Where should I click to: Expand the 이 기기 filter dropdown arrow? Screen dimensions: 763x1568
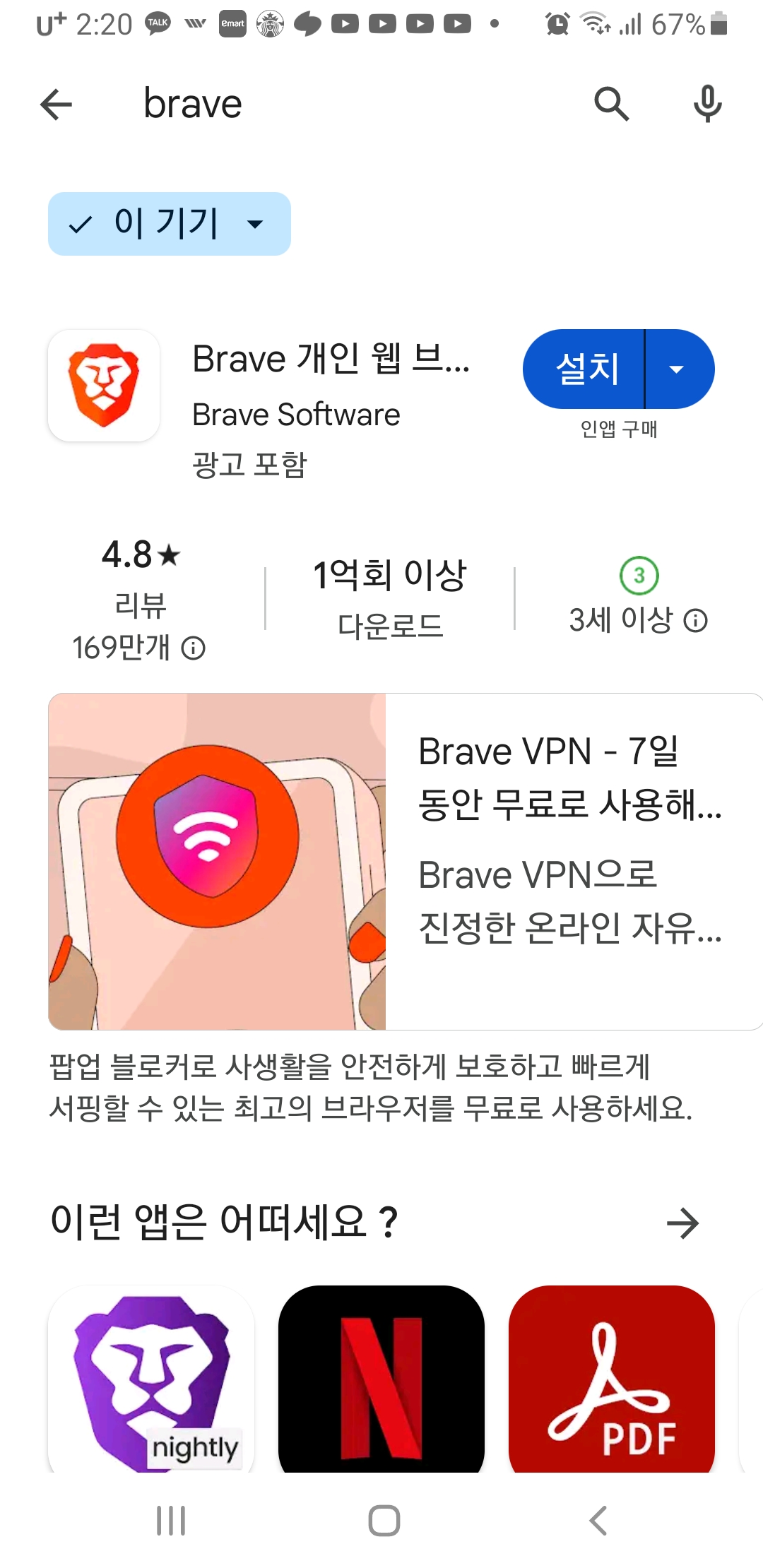(x=256, y=225)
